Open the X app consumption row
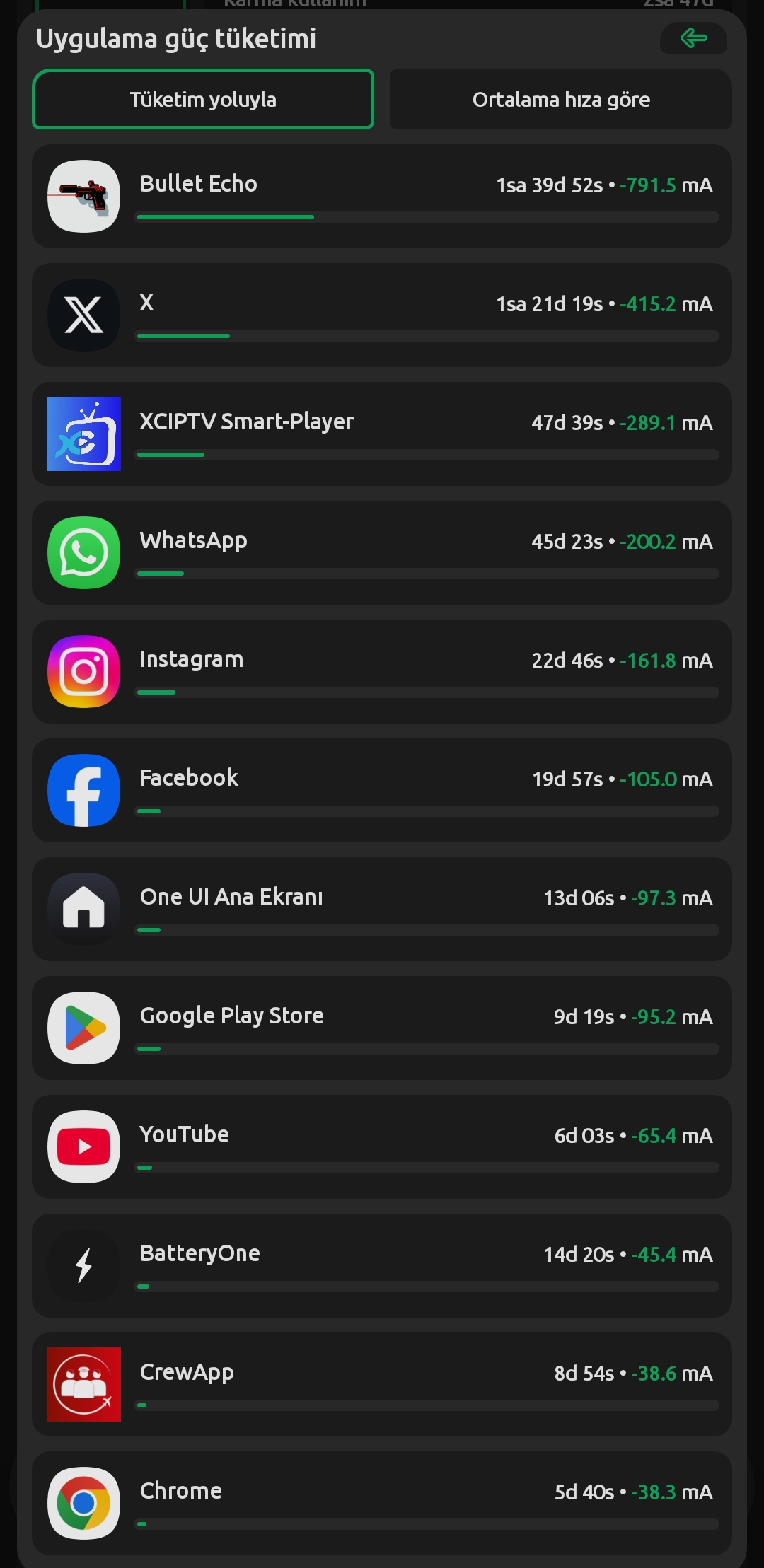 [382, 315]
